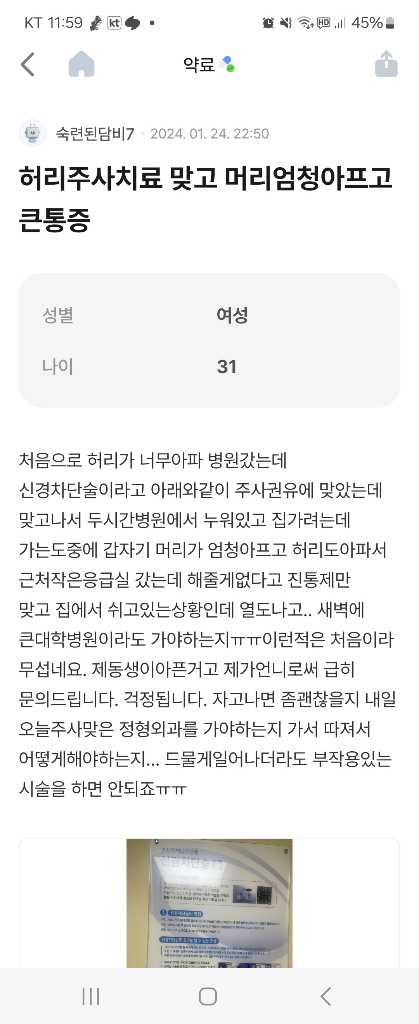The width and height of the screenshot is (419, 1024).
Task: Tap the system home button
Action: coord(208,996)
